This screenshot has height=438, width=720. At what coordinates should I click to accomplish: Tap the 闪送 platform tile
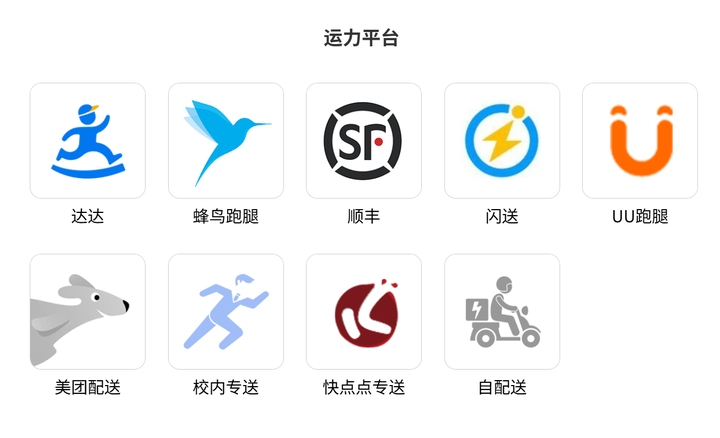click(x=502, y=141)
